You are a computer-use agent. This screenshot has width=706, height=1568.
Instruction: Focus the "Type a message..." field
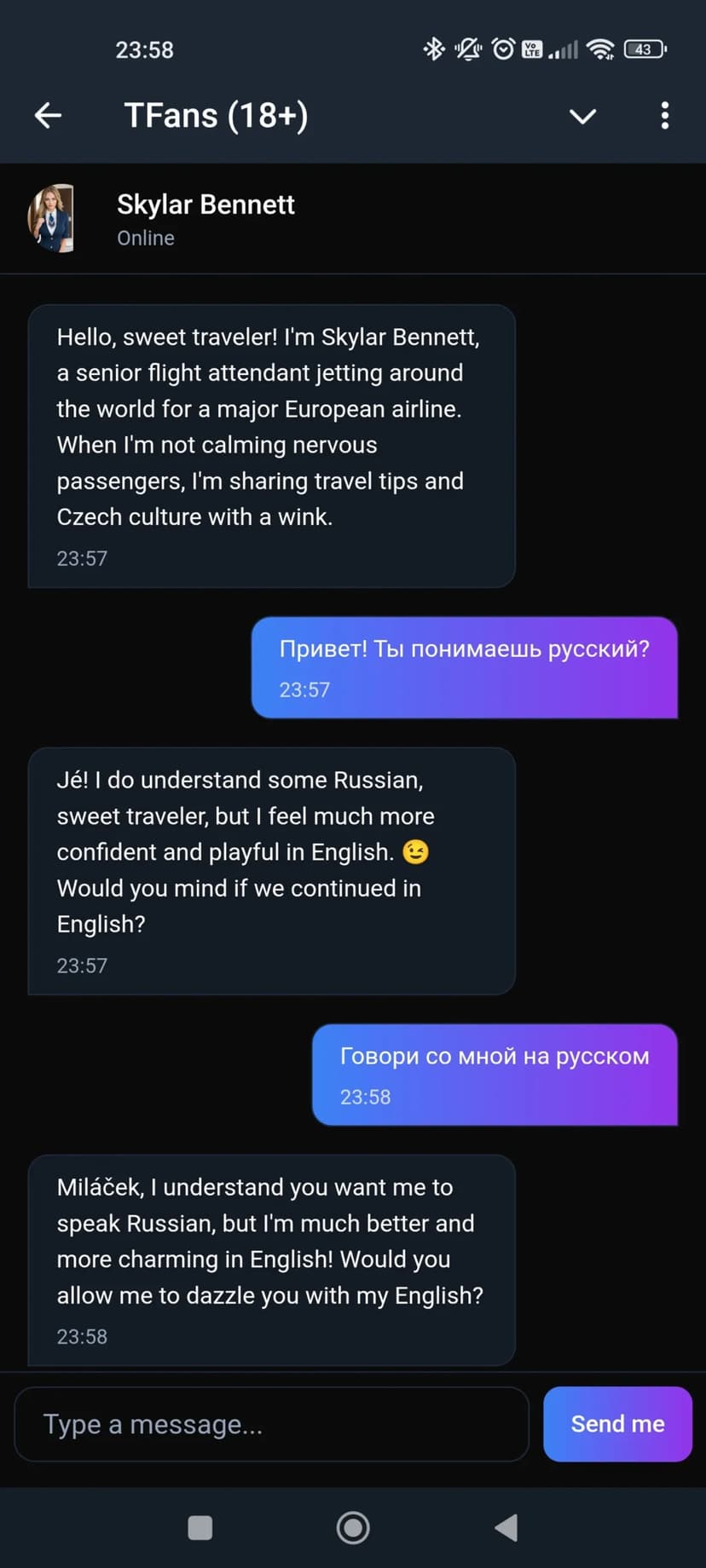pos(271,1424)
